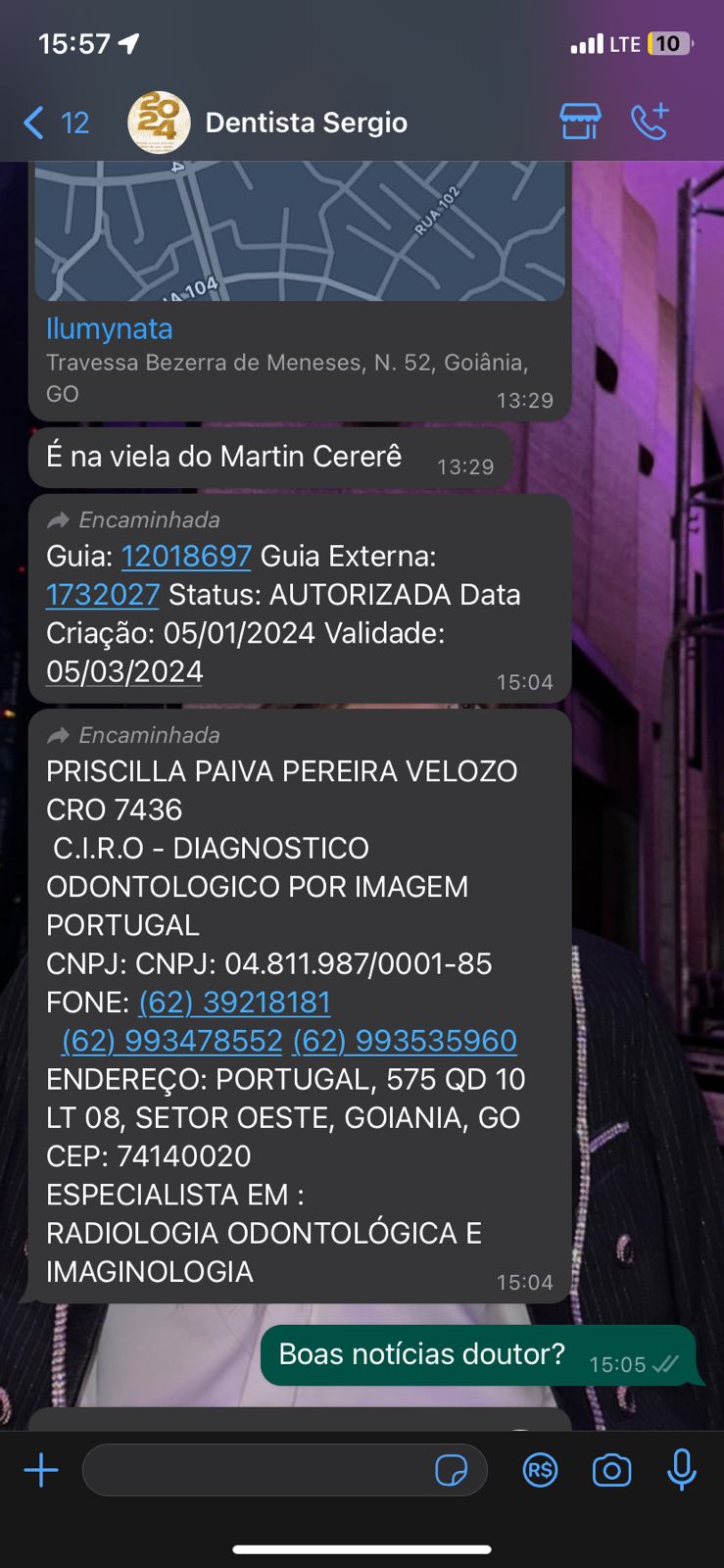Open the business catalog storefront icon

pyautogui.click(x=580, y=122)
